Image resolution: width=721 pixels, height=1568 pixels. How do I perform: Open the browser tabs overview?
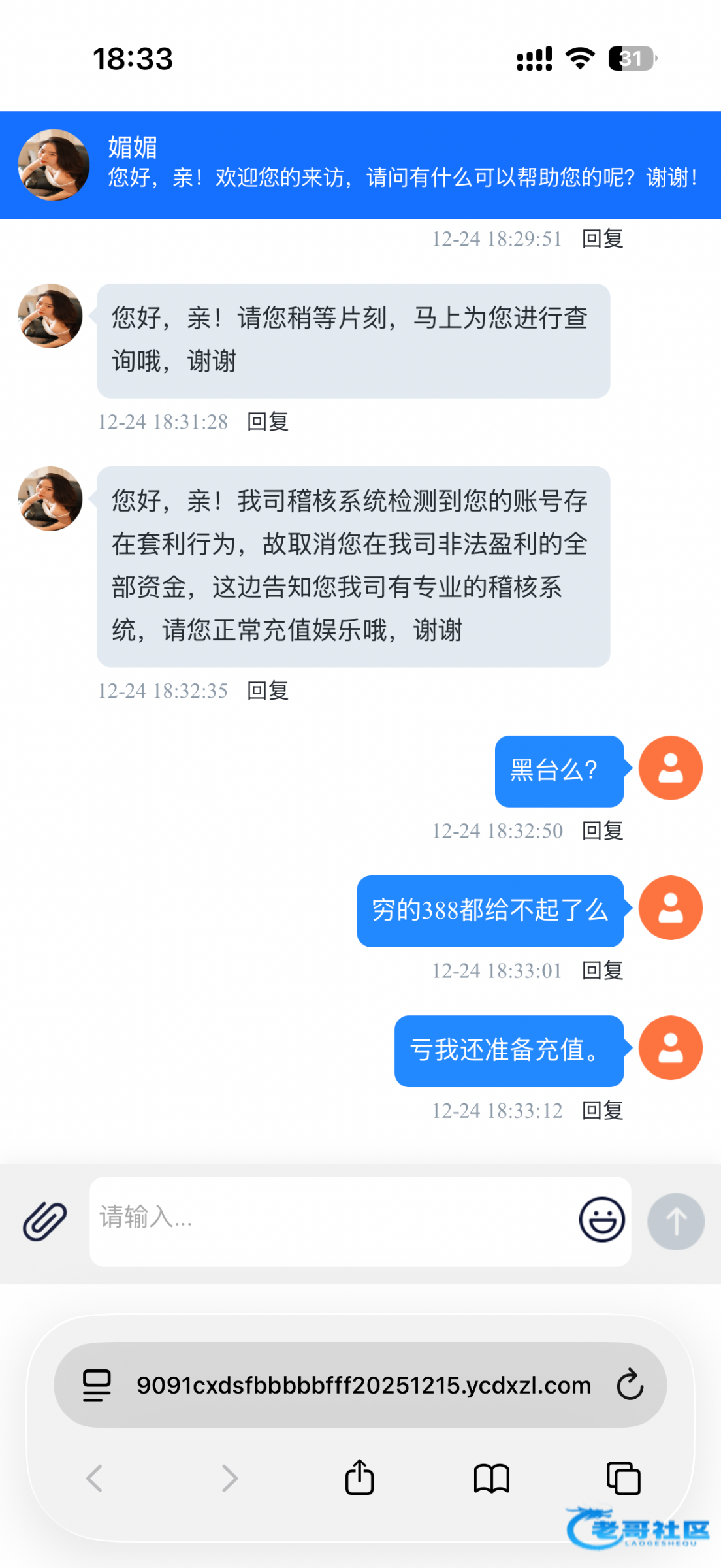(623, 1478)
